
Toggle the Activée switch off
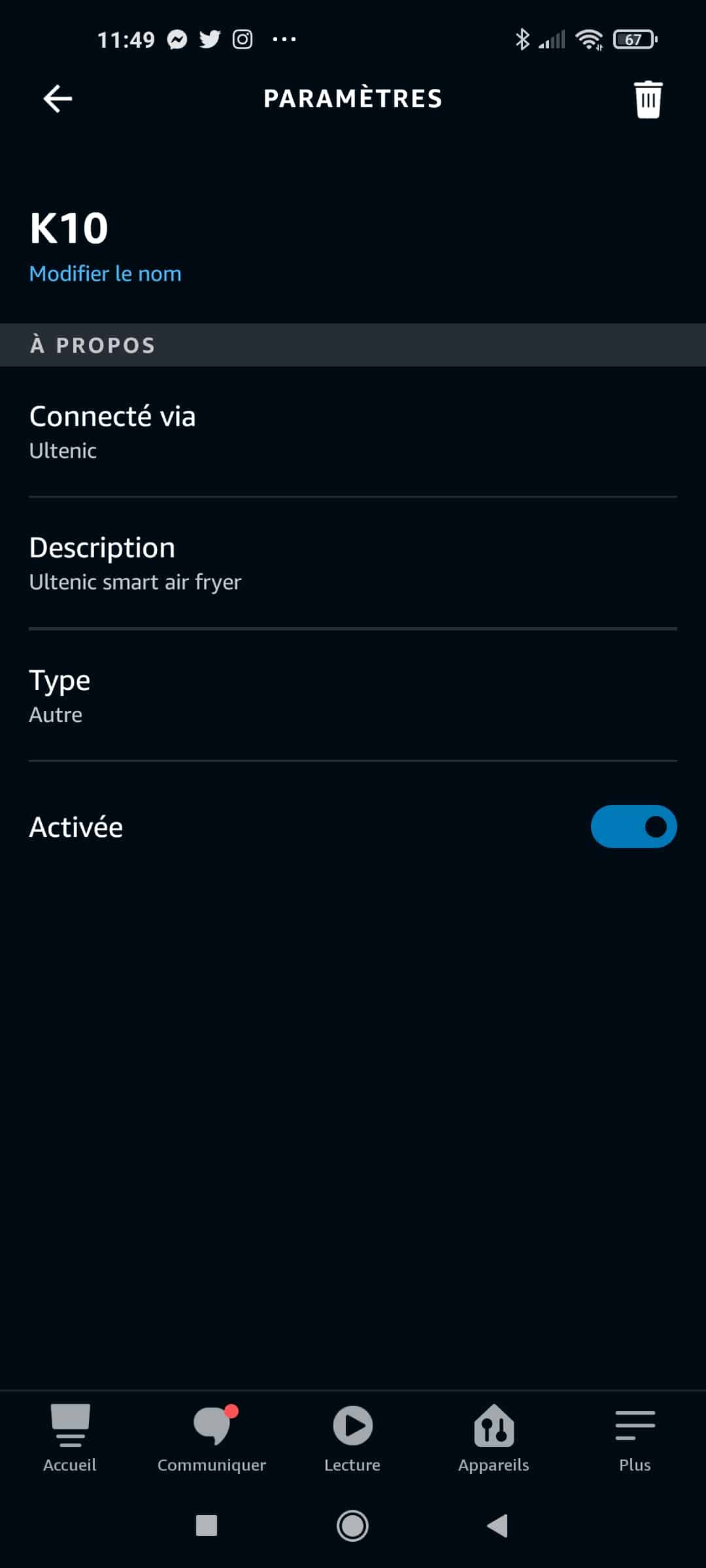[633, 826]
